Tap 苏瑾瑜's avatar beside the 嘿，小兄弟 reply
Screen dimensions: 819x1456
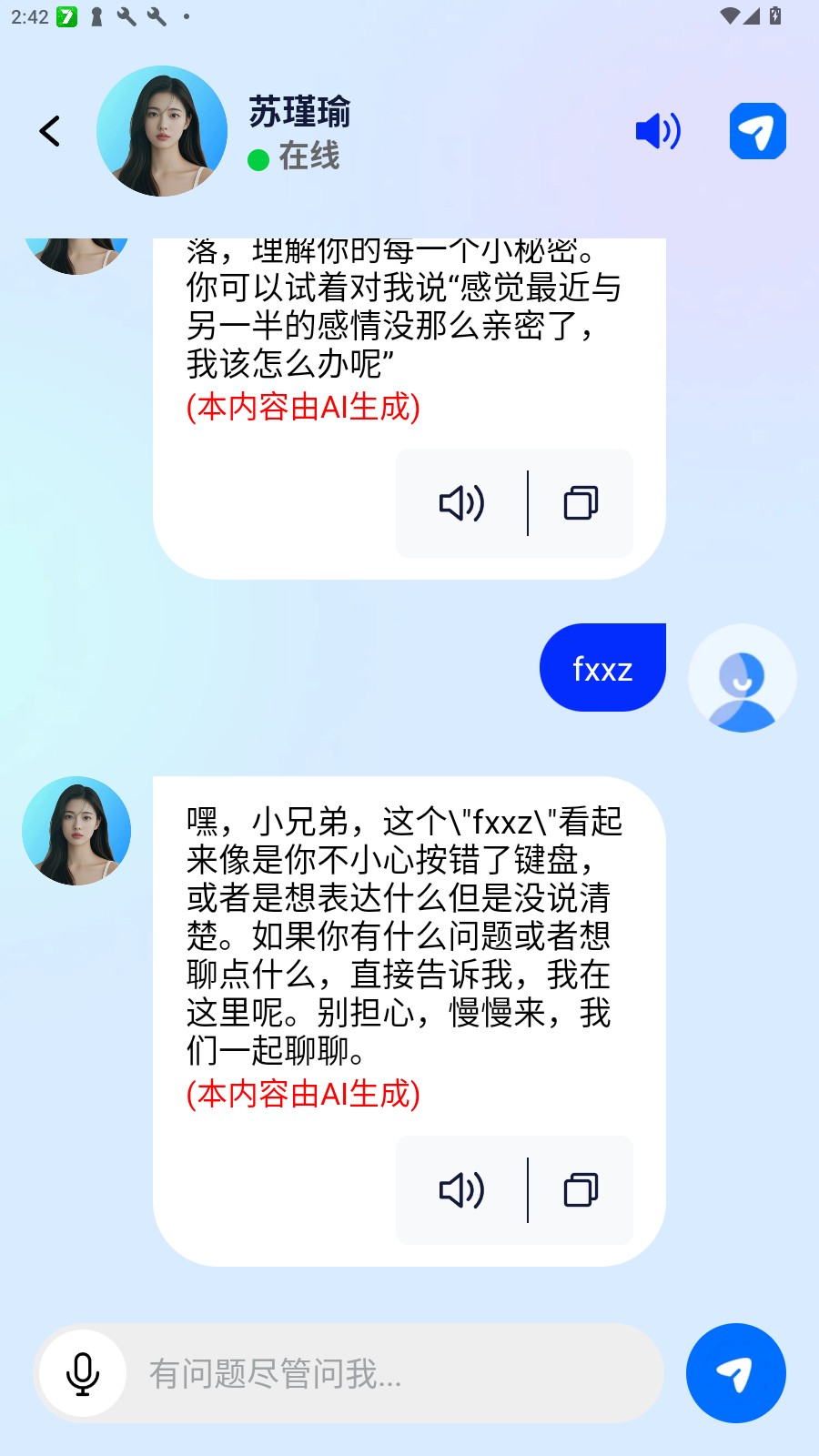coord(76,831)
